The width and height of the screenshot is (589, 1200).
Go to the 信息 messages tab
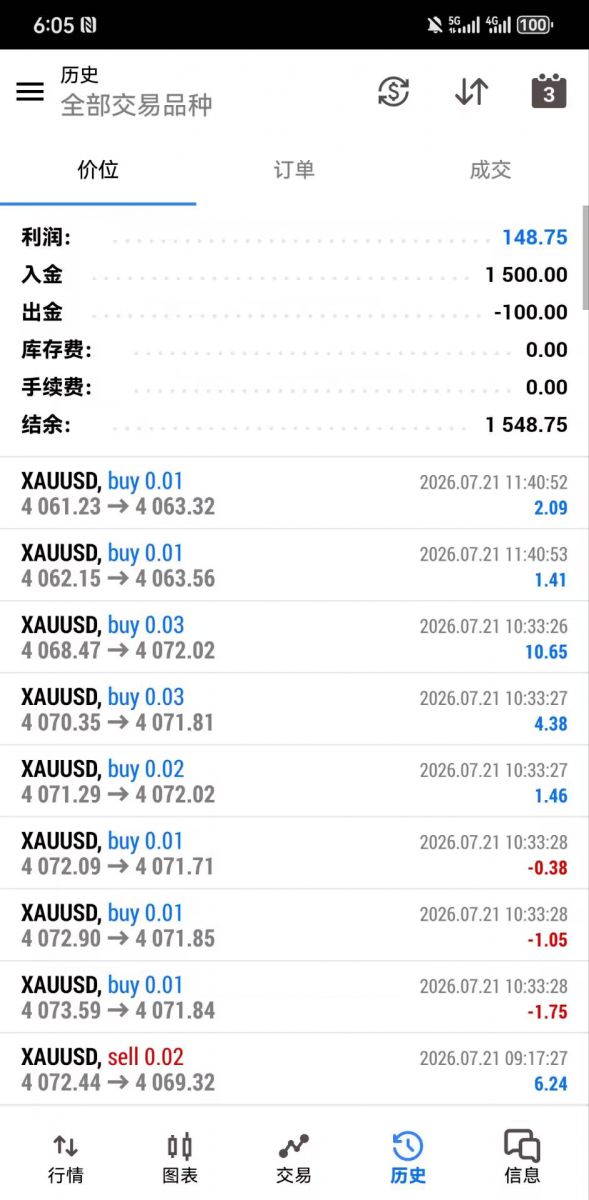[x=522, y=1158]
